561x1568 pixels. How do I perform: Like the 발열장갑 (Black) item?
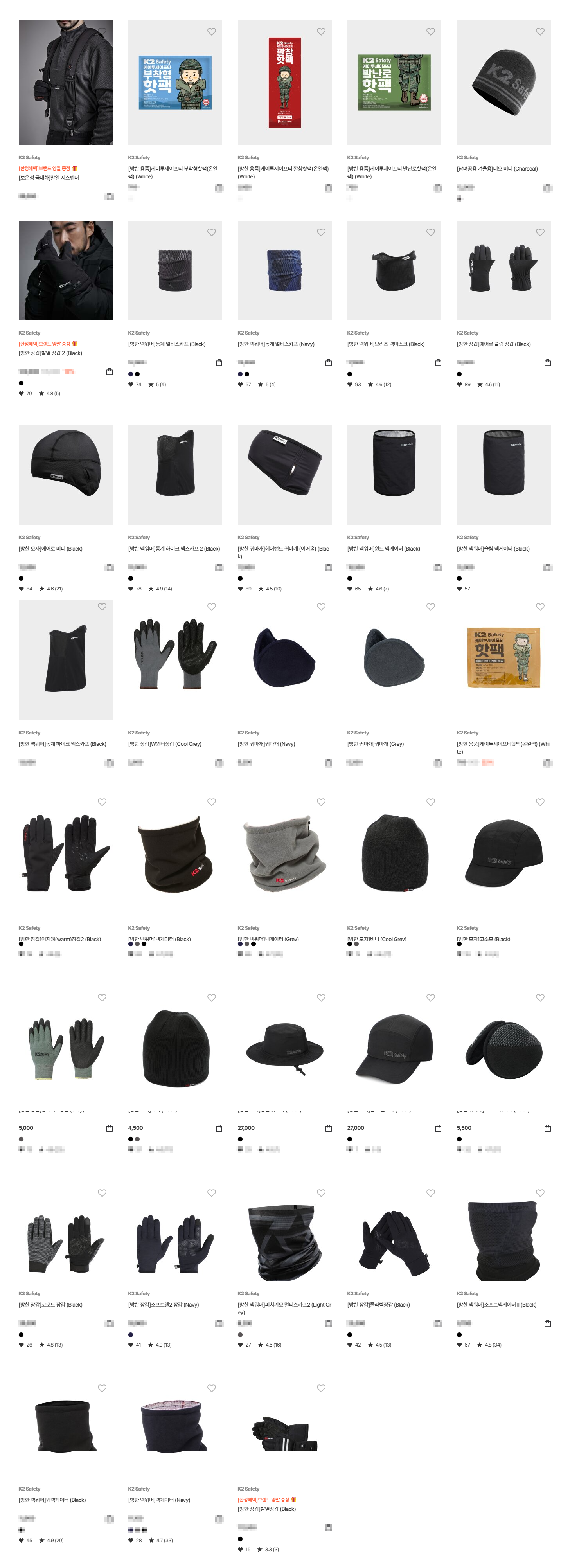[321, 1388]
